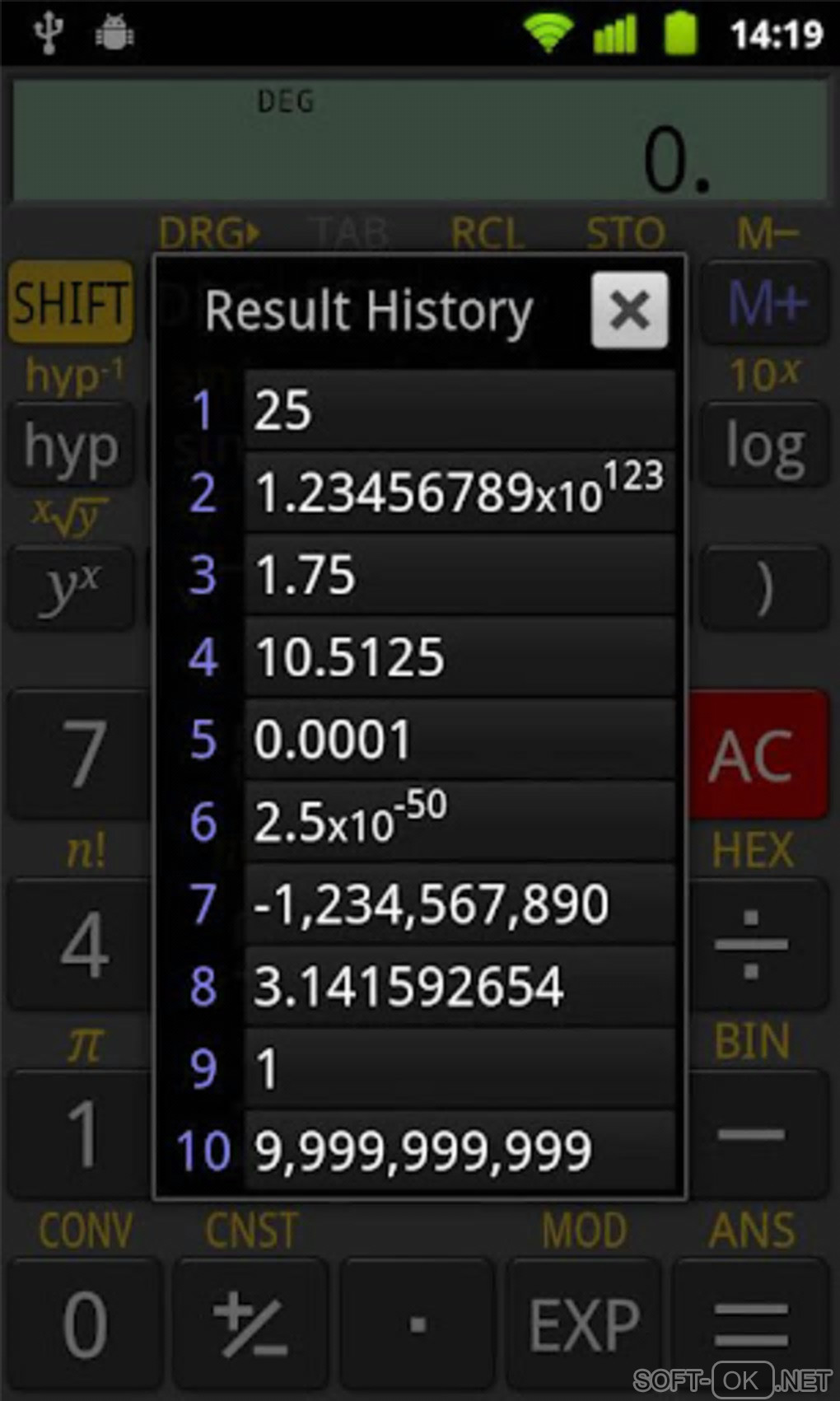Tap the hyp function key
The width and height of the screenshot is (840, 1401).
[x=71, y=446]
